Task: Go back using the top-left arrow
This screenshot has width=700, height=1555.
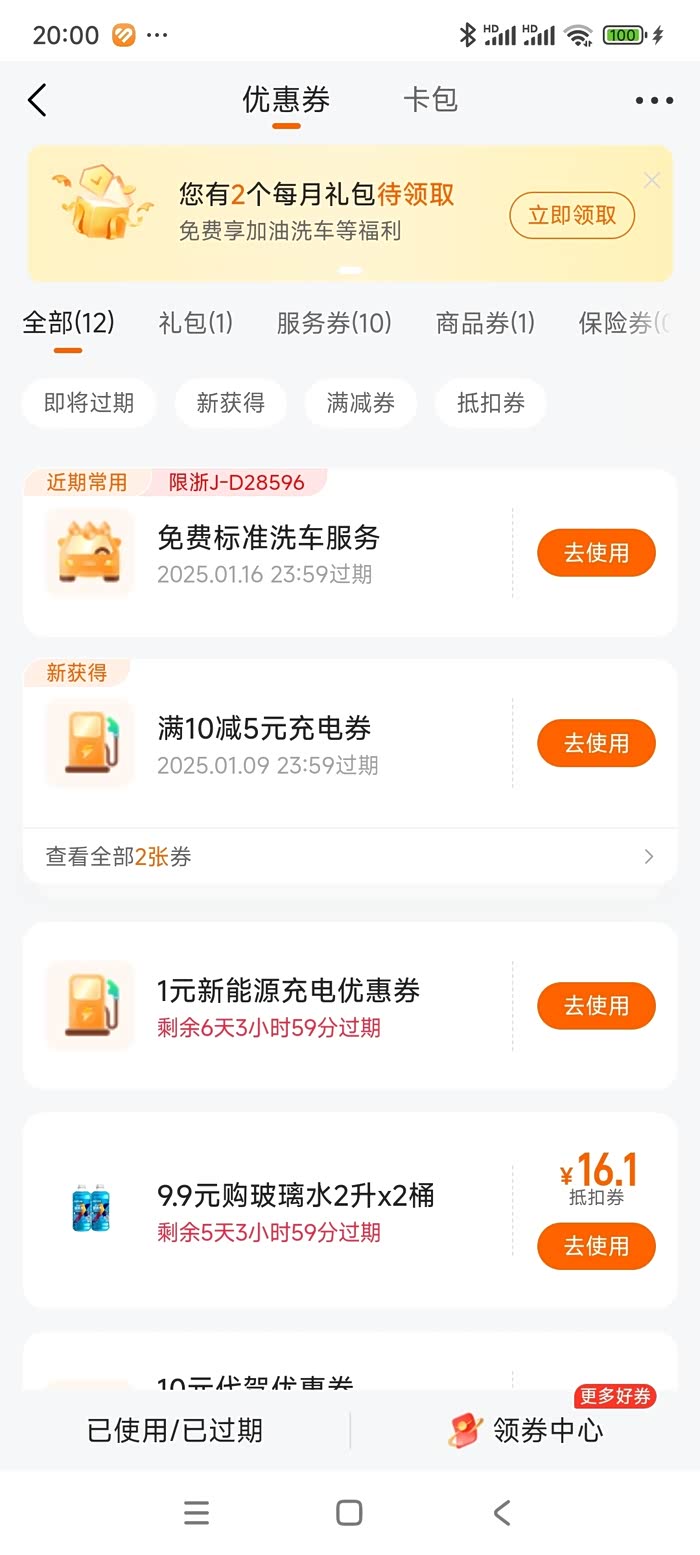Action: (x=37, y=100)
